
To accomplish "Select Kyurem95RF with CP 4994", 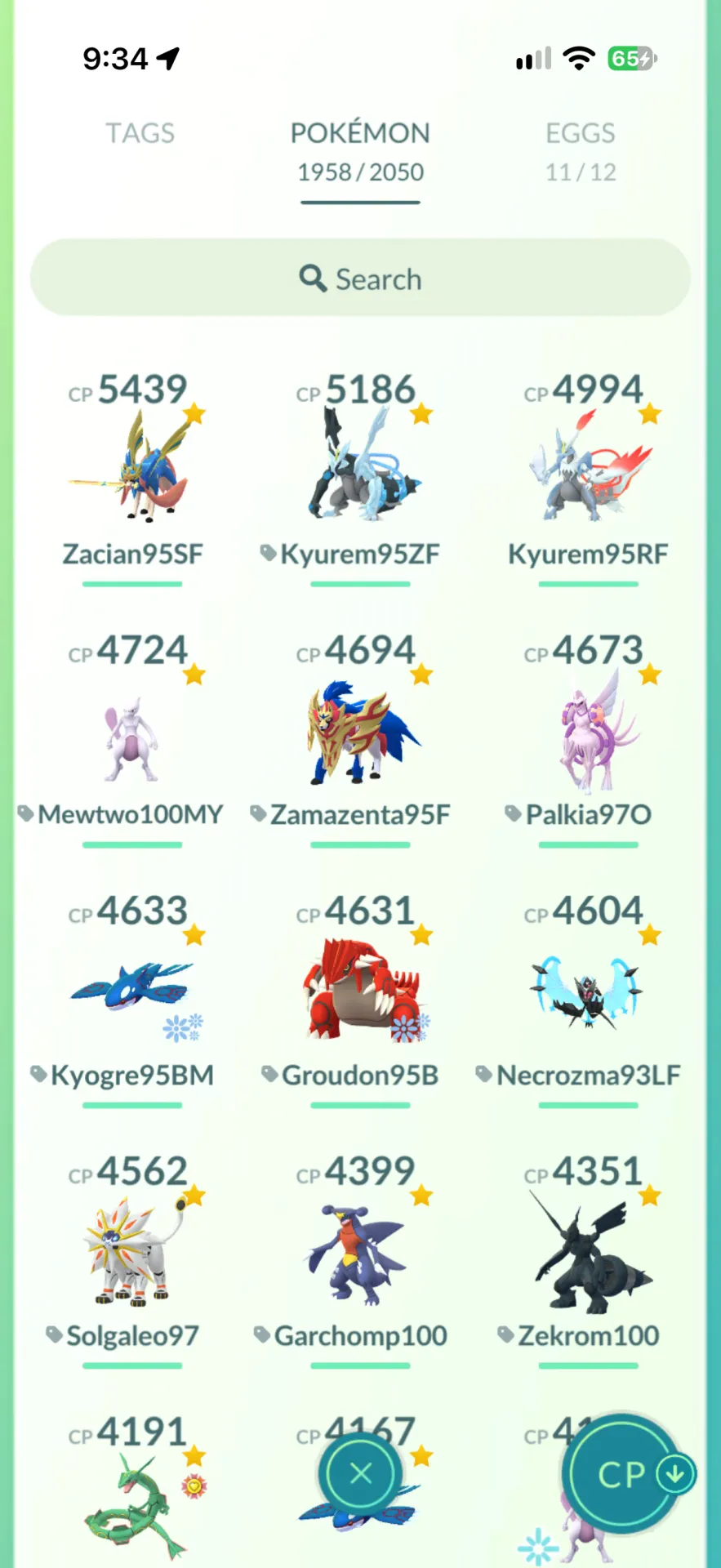I will [588, 478].
